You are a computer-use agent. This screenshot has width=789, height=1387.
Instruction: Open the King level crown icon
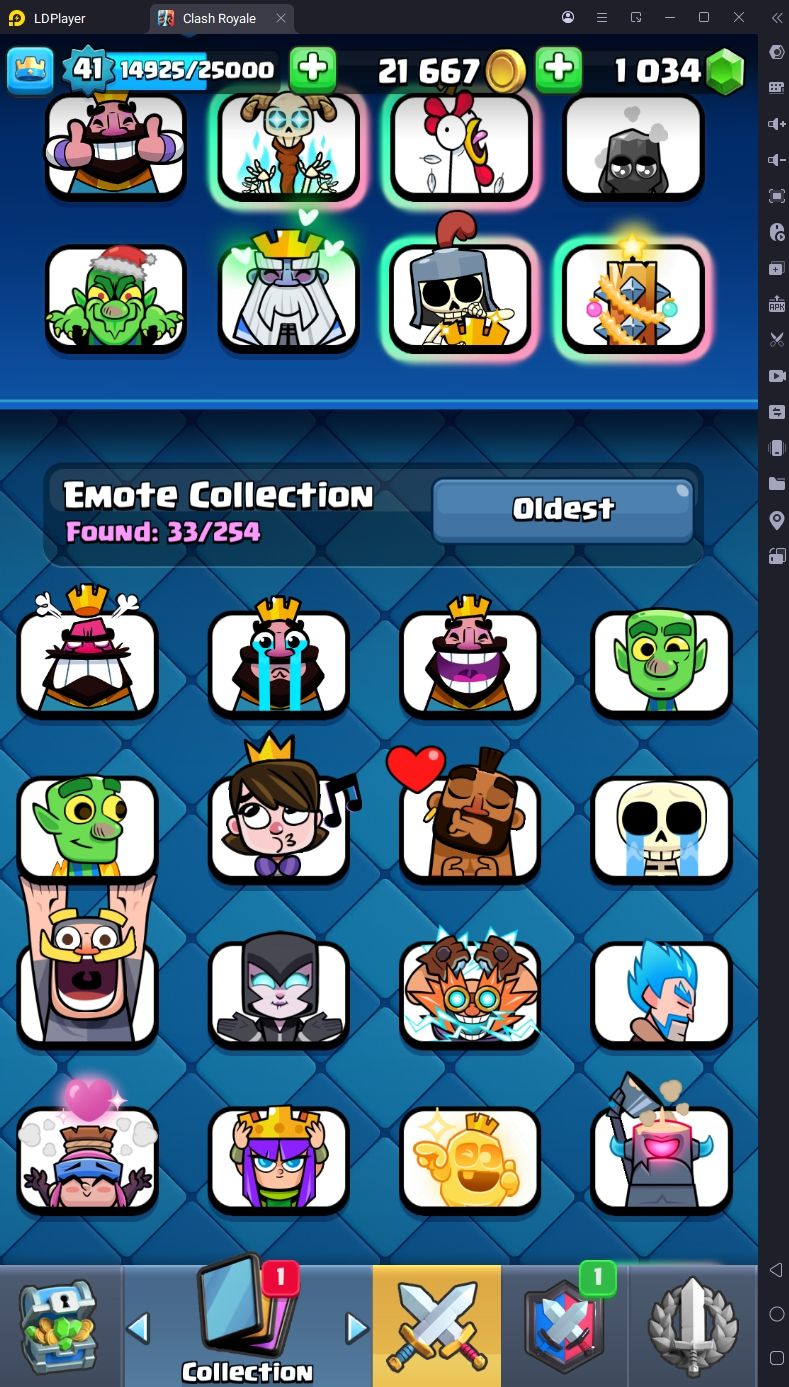click(30, 69)
